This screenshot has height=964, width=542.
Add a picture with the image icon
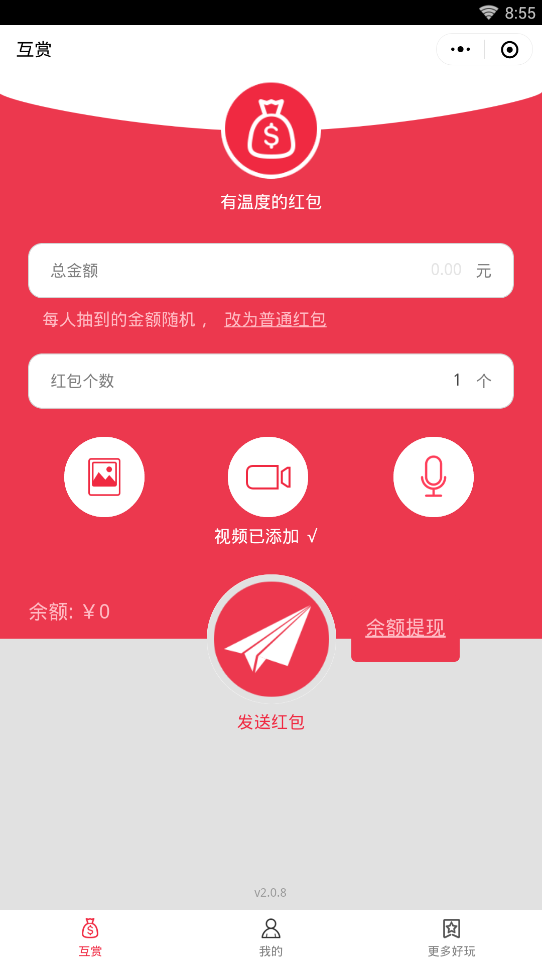pos(104,477)
